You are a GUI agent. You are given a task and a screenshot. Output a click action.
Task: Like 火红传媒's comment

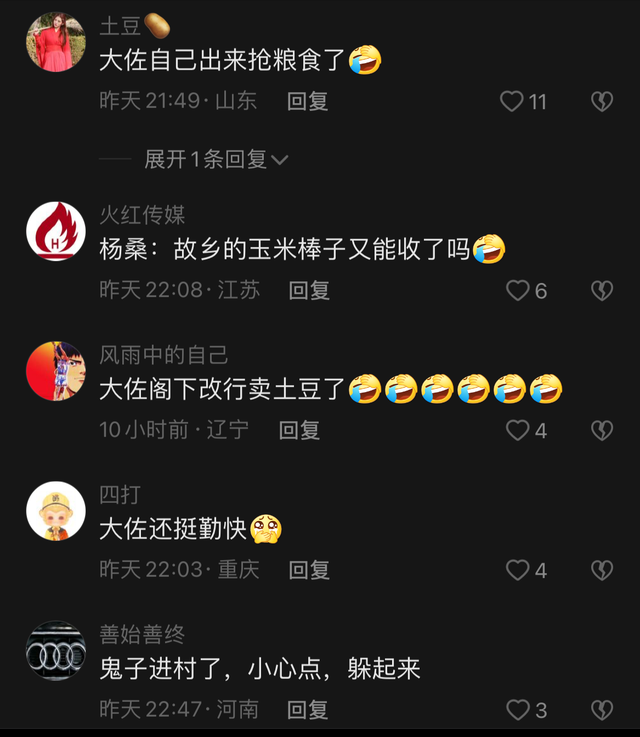[x=517, y=291]
